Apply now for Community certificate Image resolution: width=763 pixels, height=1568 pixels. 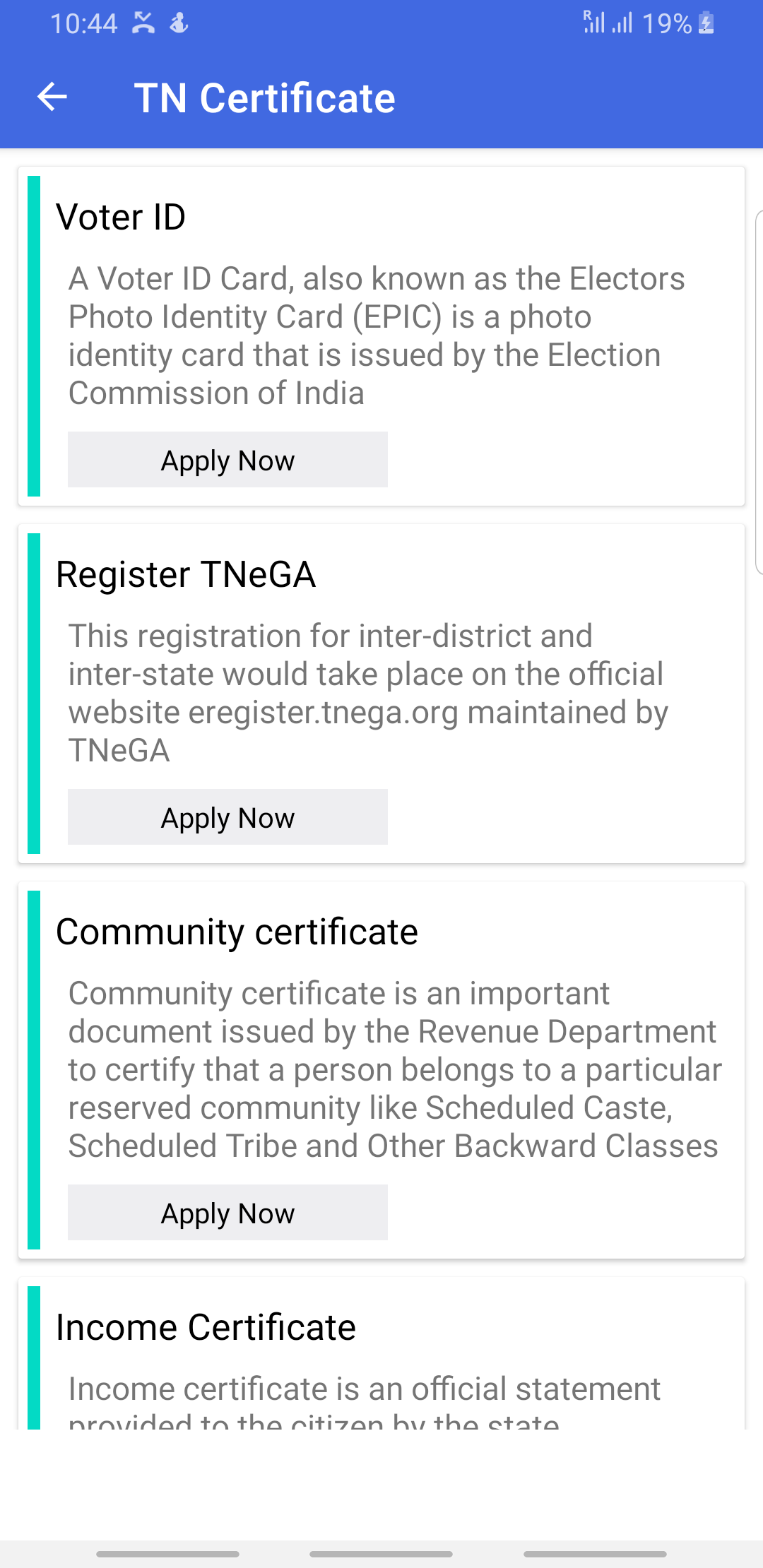[x=227, y=1213]
